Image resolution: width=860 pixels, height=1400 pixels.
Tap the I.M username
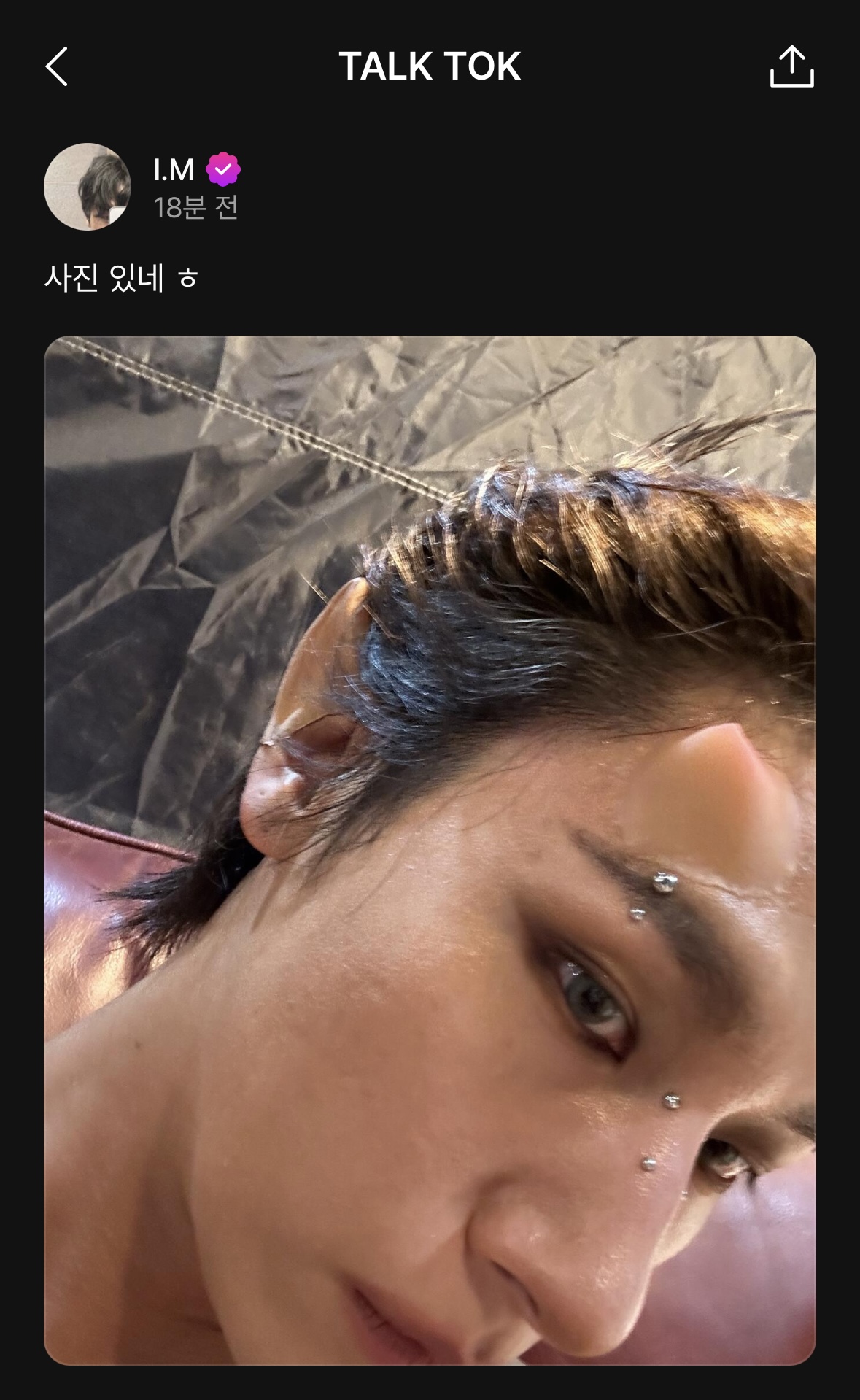click(x=174, y=170)
